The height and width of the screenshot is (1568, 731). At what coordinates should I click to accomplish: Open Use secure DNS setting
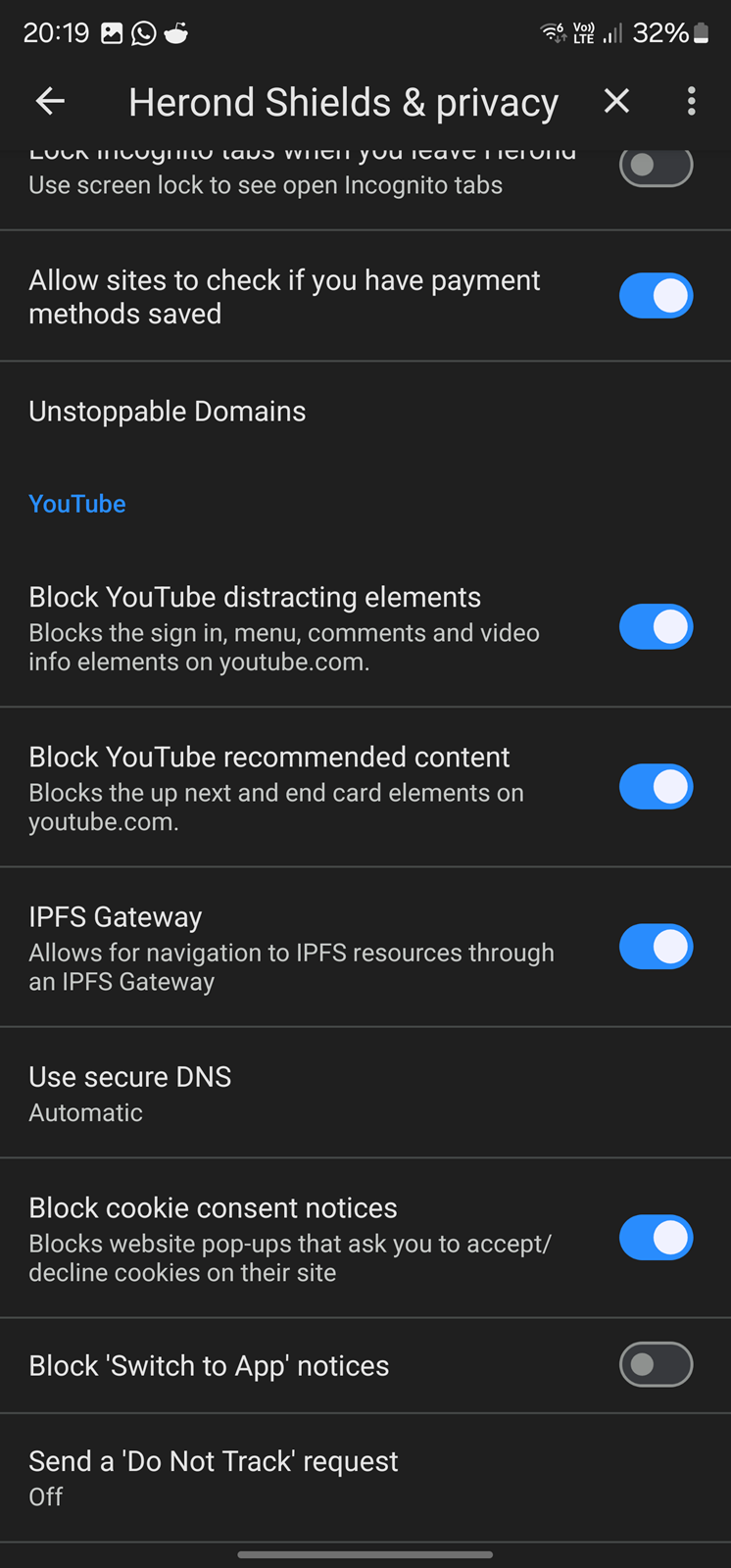tap(365, 1093)
